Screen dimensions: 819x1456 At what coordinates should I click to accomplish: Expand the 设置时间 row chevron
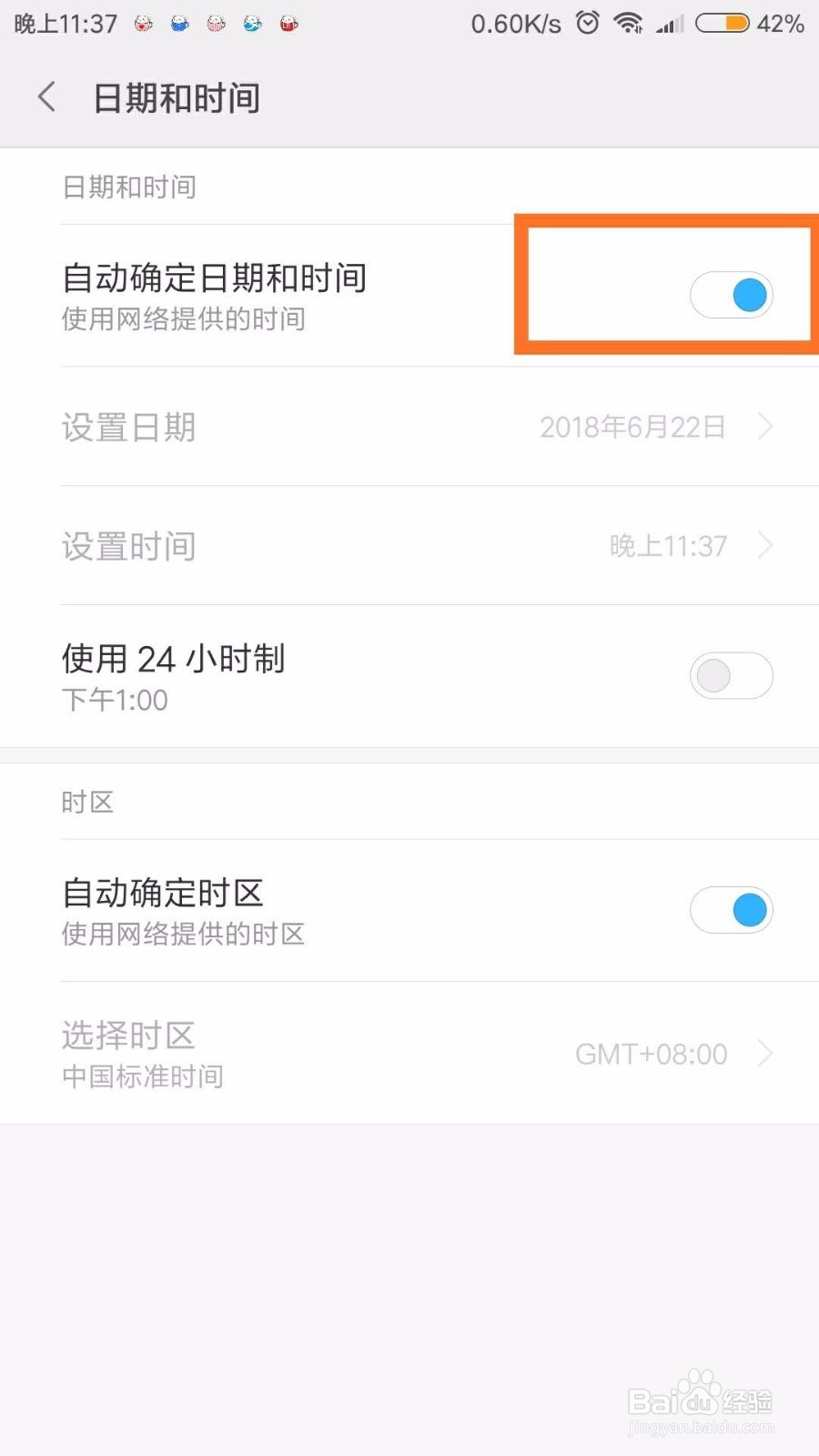click(765, 546)
